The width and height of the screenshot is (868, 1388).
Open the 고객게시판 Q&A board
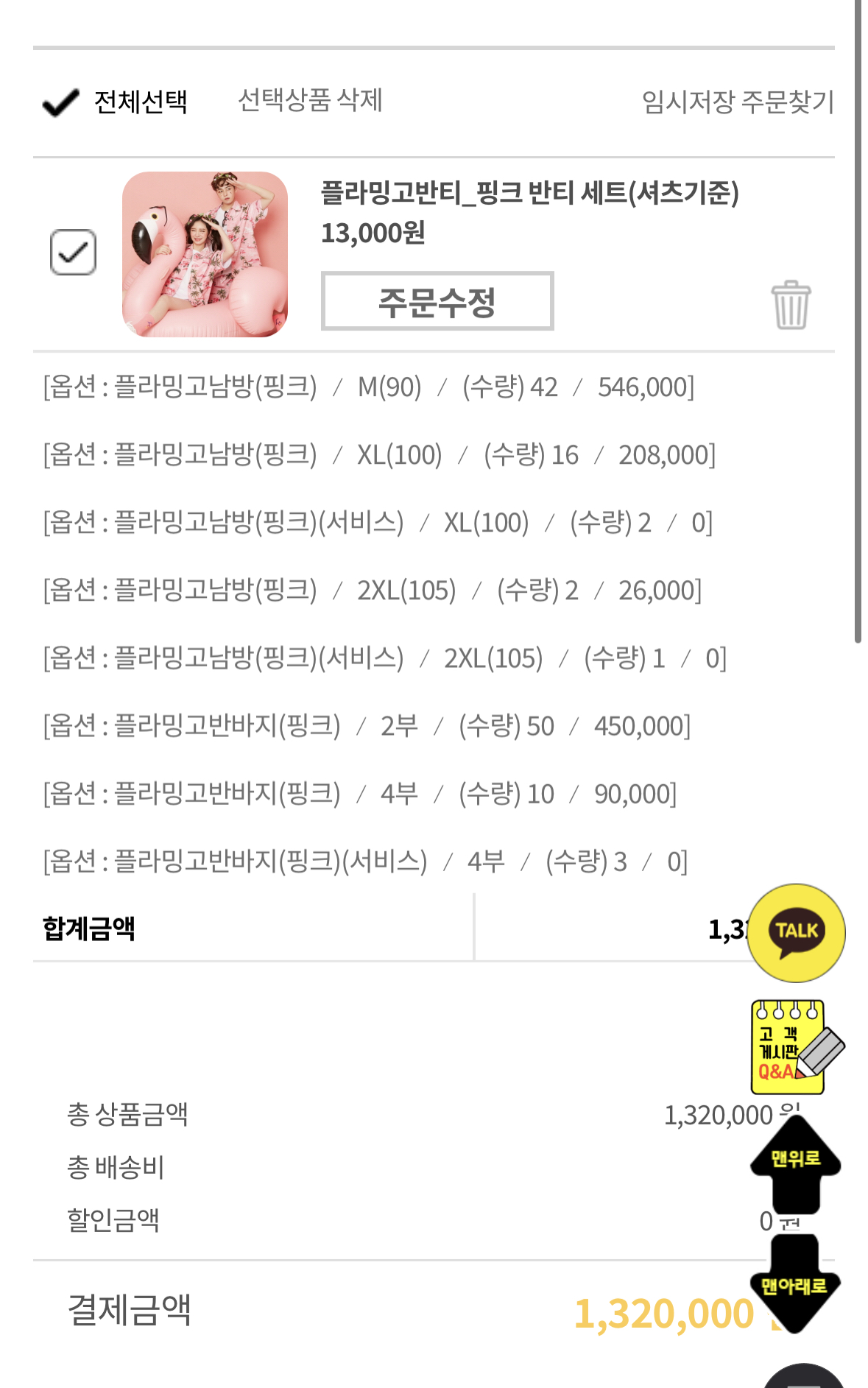792,1048
